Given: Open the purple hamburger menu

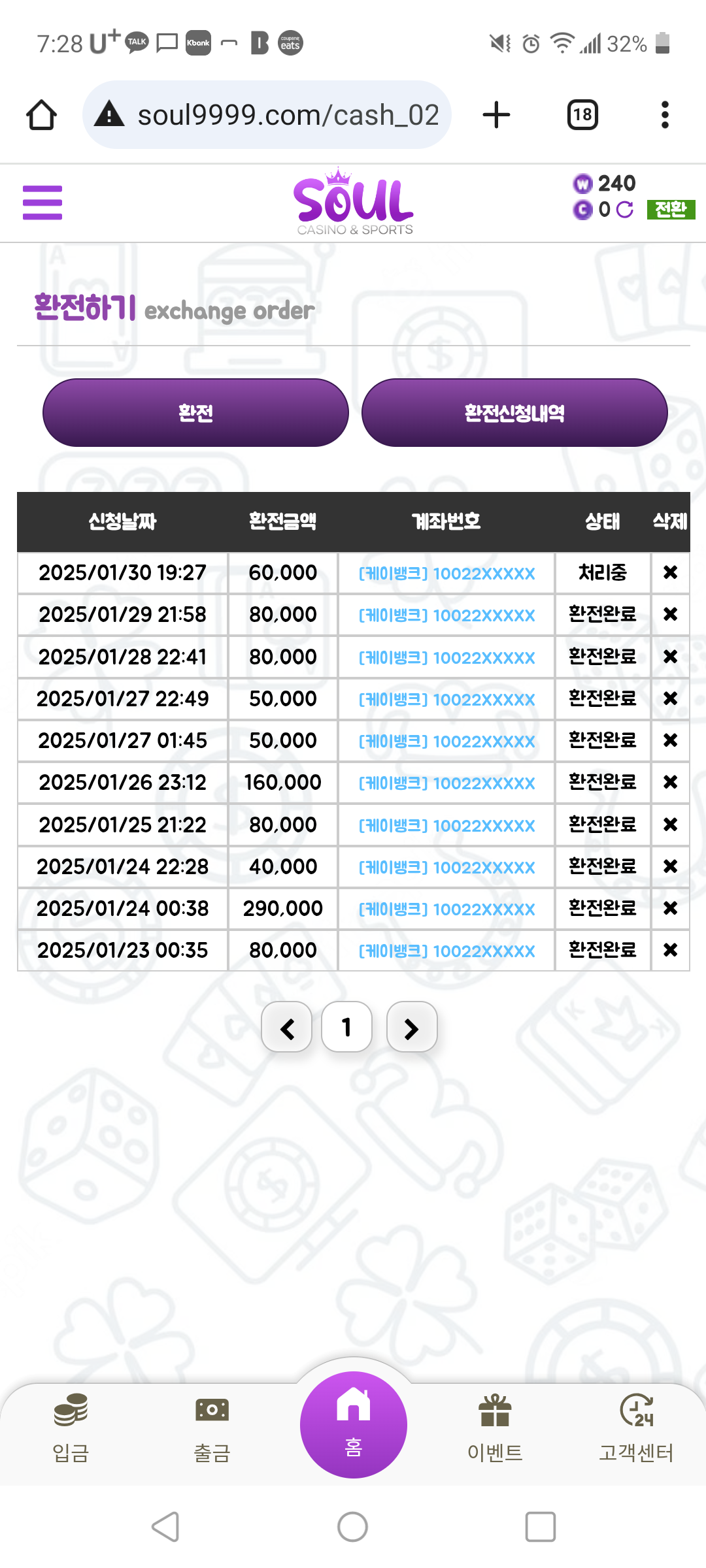Looking at the screenshot, I should [x=42, y=203].
